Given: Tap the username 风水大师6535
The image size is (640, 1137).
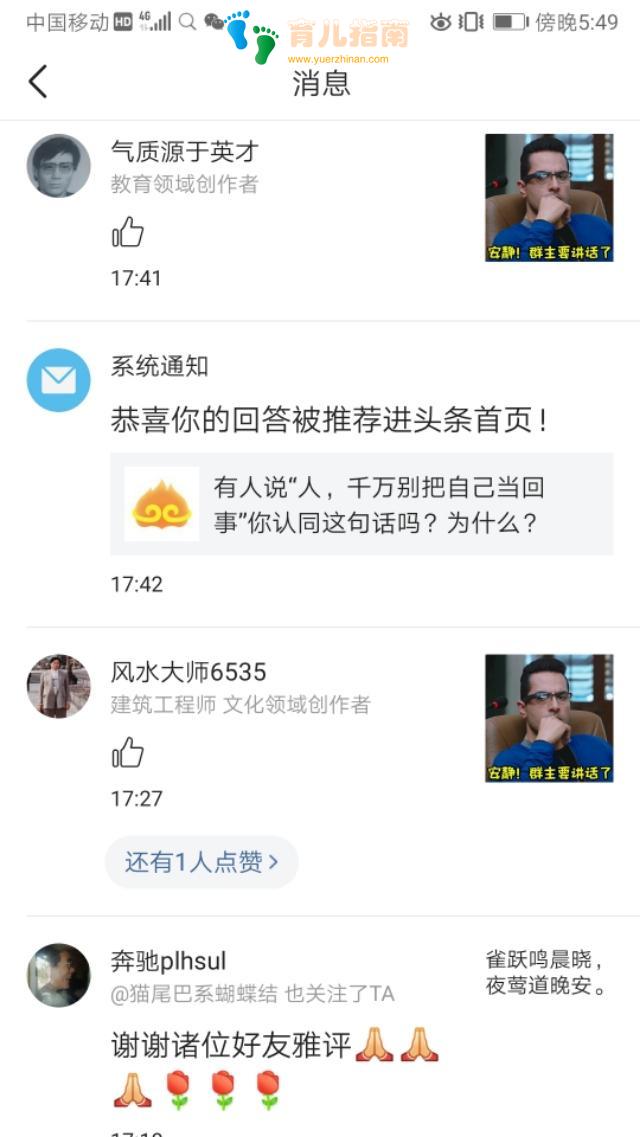Looking at the screenshot, I should 188,672.
